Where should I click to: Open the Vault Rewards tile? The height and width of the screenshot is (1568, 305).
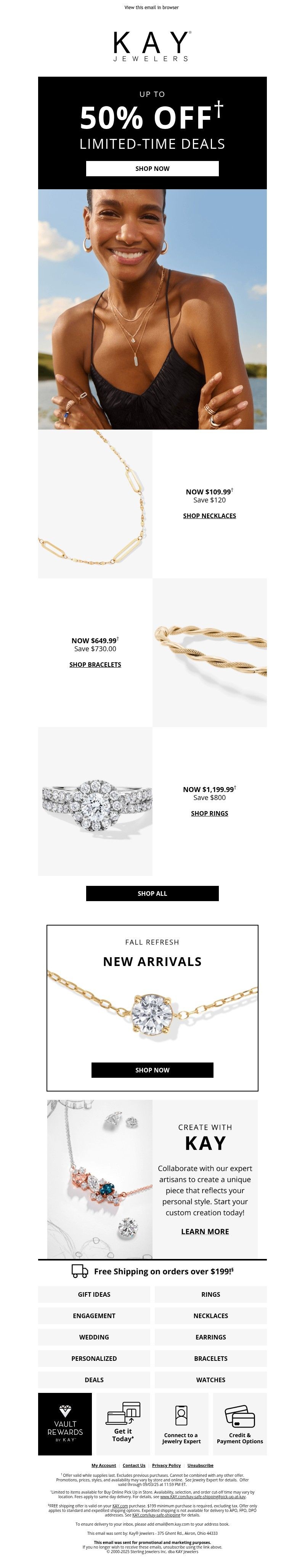[64, 1424]
